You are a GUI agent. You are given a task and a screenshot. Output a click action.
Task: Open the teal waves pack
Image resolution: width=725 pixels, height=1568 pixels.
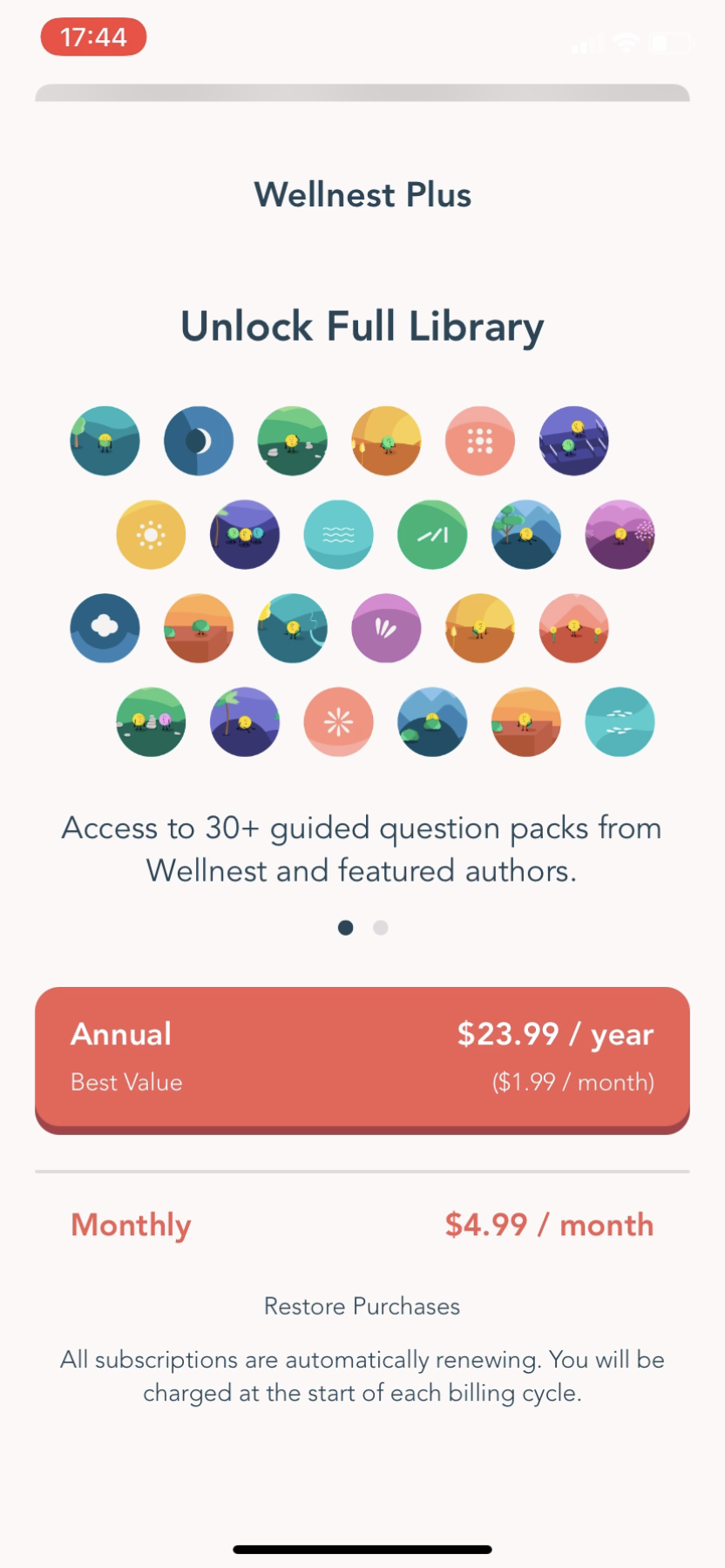pyautogui.click(x=338, y=535)
